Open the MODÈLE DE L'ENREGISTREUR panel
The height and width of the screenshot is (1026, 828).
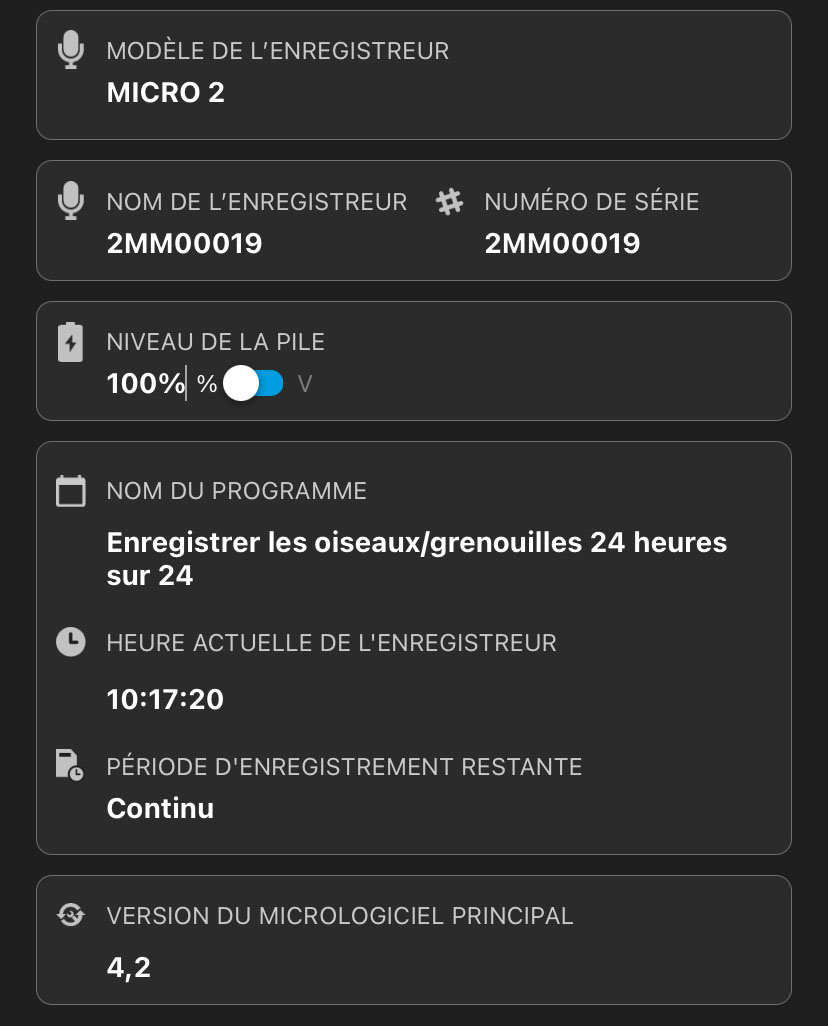[414, 74]
